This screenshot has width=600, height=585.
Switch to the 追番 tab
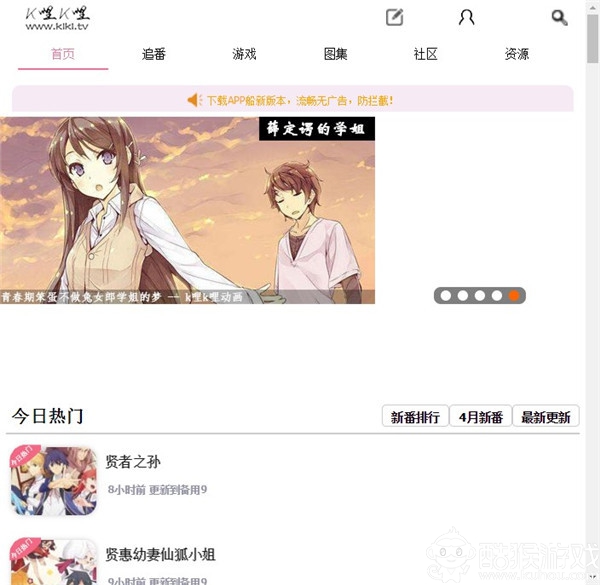click(x=154, y=54)
